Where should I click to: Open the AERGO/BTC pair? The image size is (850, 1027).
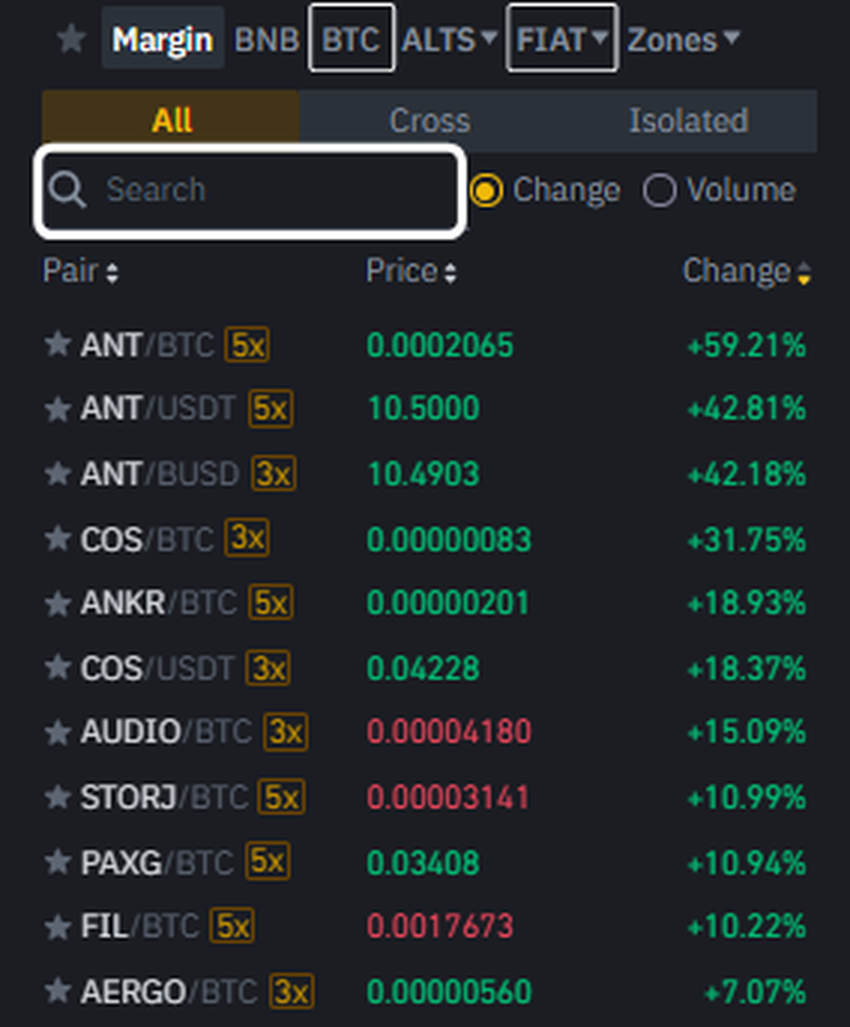pos(168,992)
